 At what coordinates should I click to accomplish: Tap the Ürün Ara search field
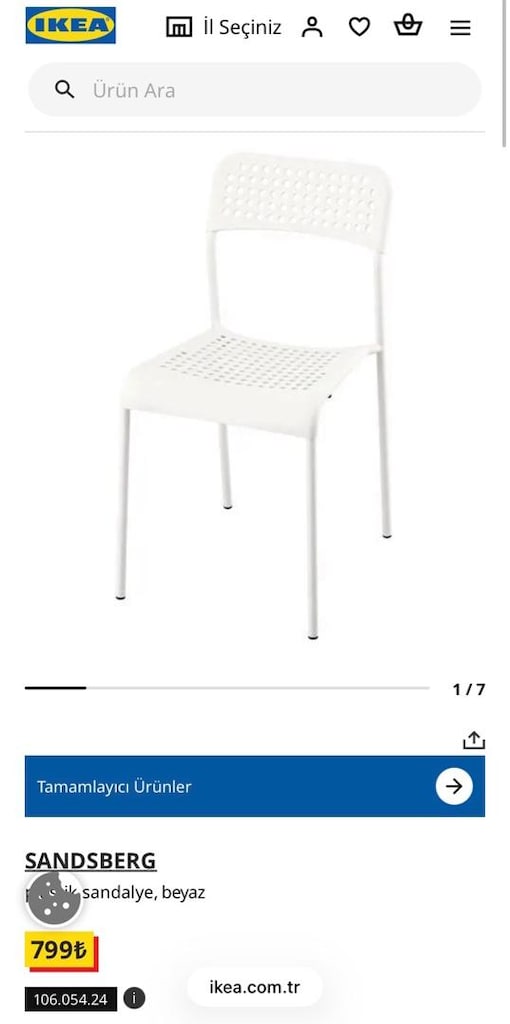255,89
